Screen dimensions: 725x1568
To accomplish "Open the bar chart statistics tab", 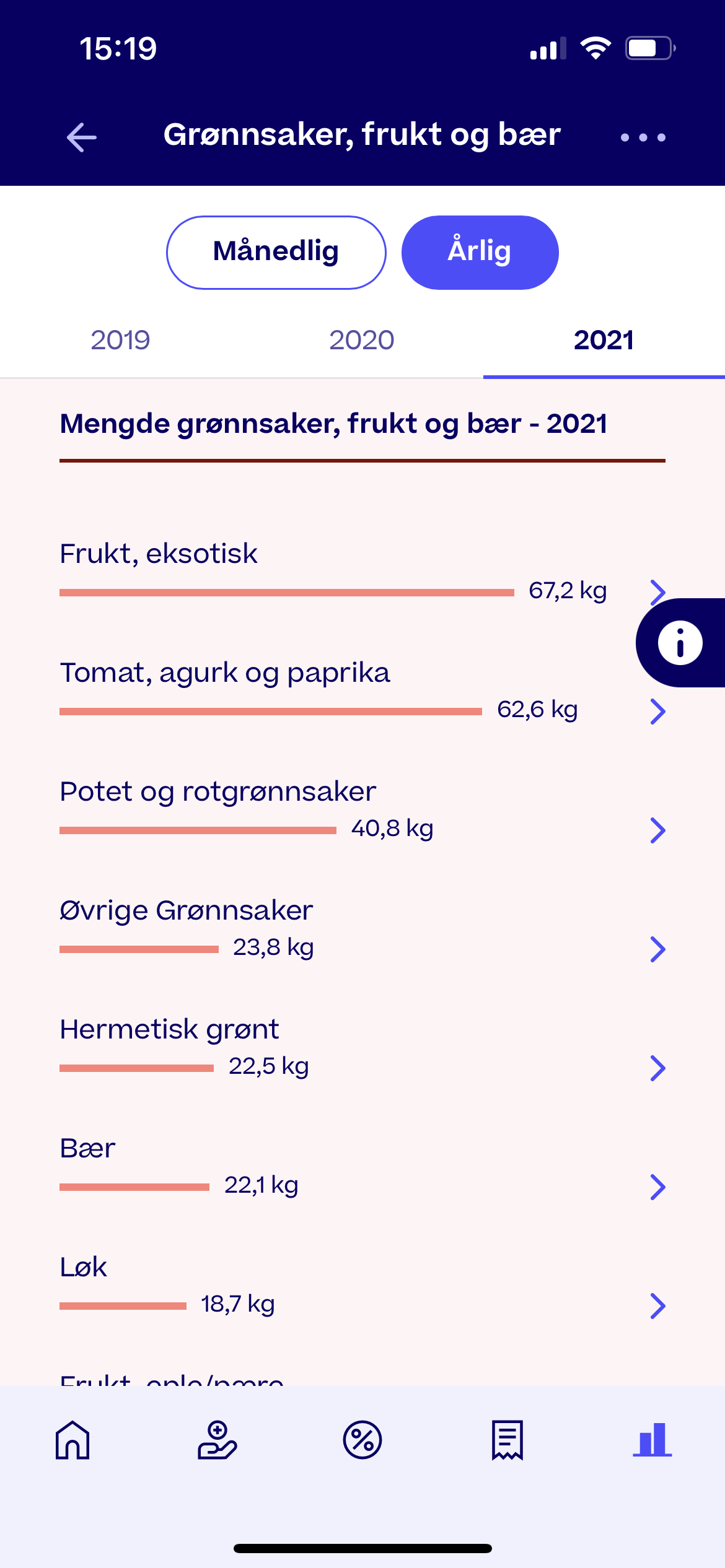I will [652, 1440].
